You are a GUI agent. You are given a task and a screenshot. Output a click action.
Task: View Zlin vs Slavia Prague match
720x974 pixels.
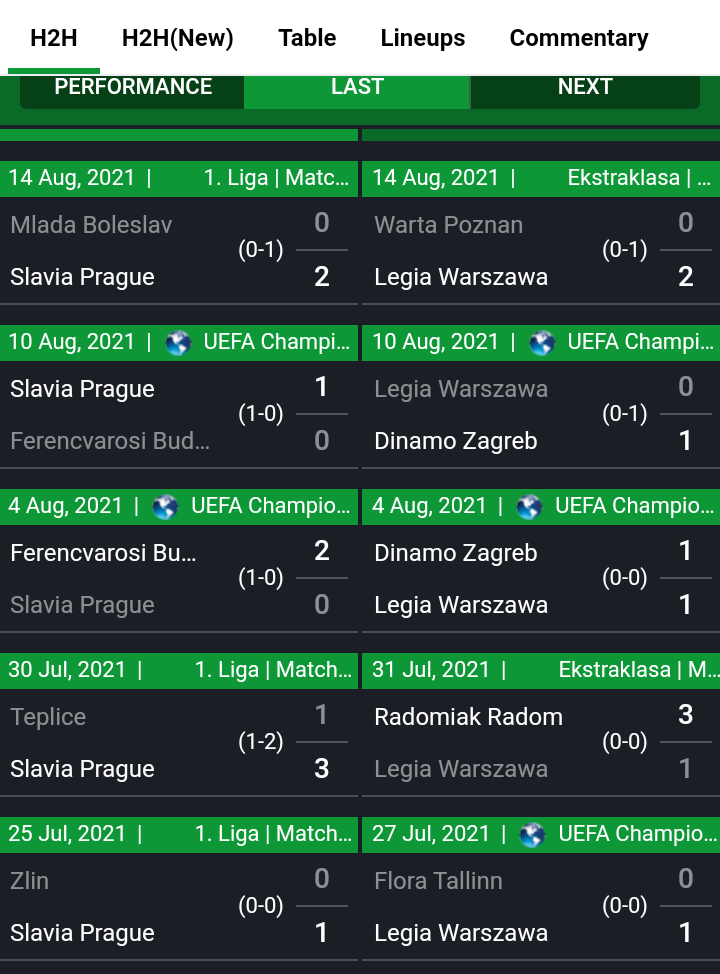[x=179, y=906]
